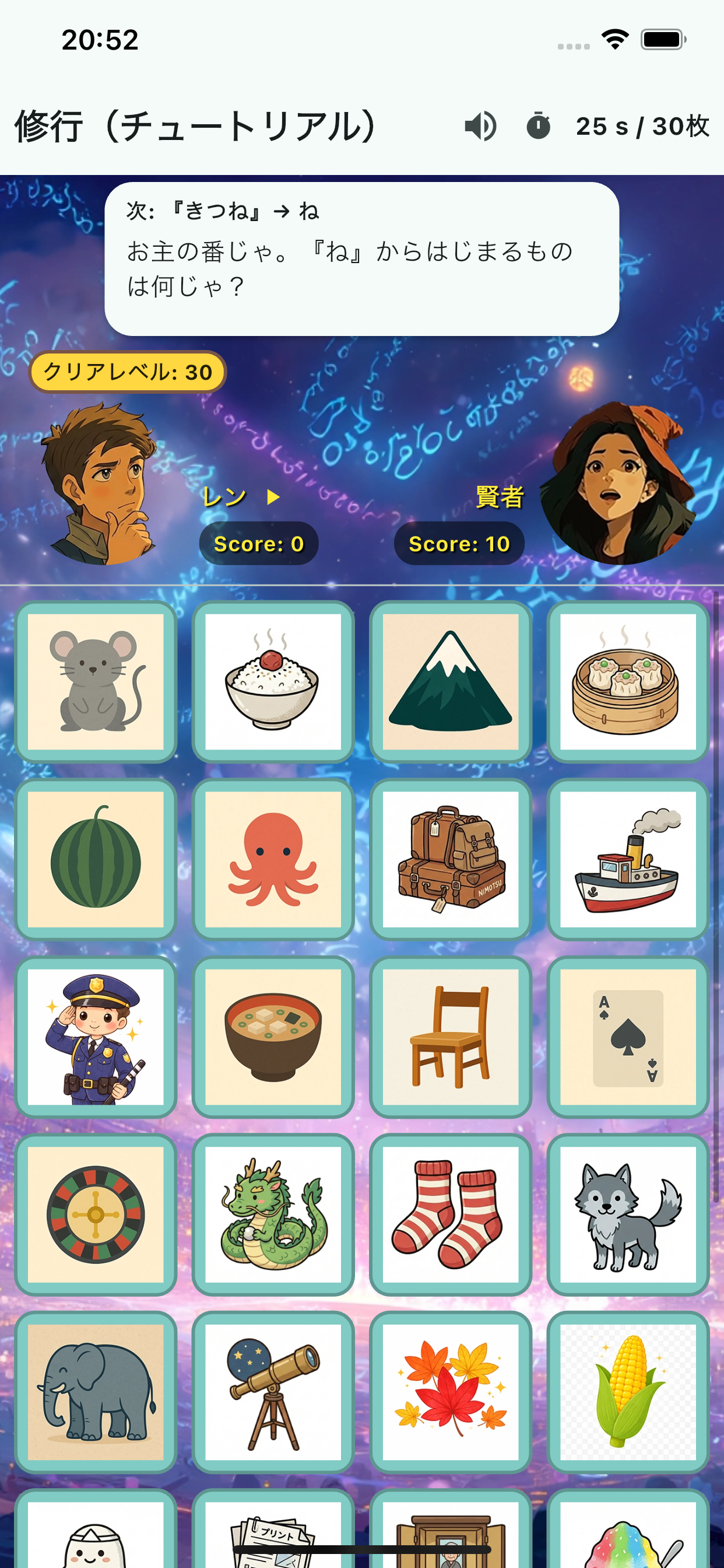Select the striped socks card
724x1568 pixels.
450,1214
